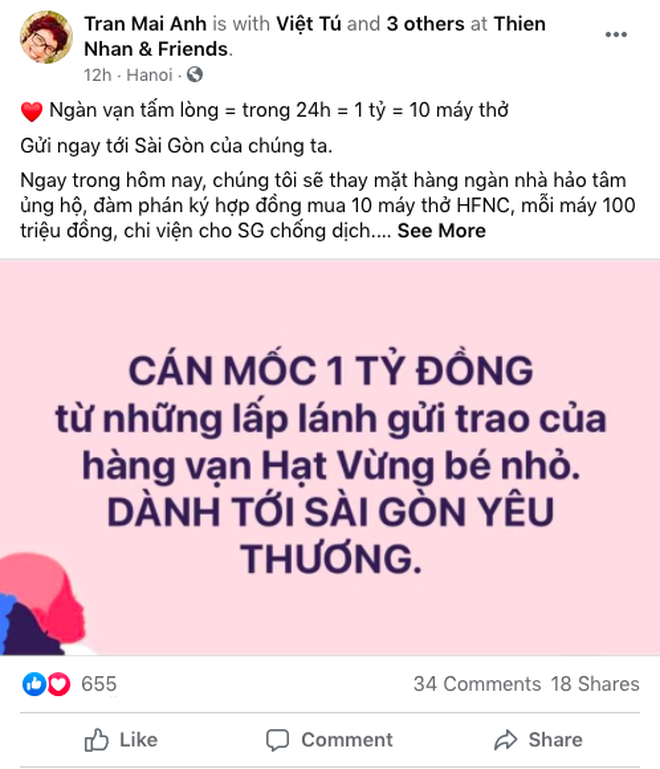Expand the post with See More
This screenshot has height=769, width=660.
click(441, 231)
